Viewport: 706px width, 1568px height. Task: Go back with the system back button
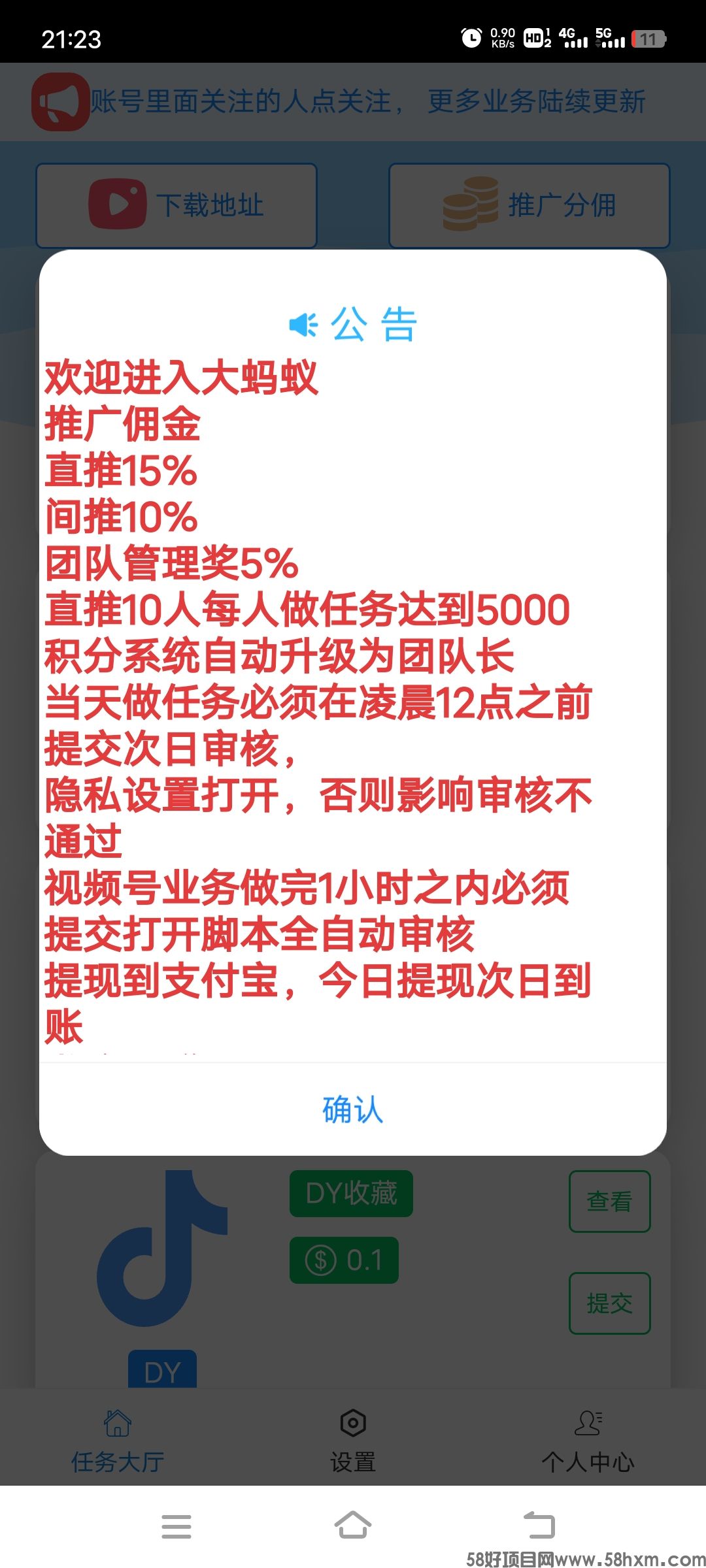(x=539, y=1526)
